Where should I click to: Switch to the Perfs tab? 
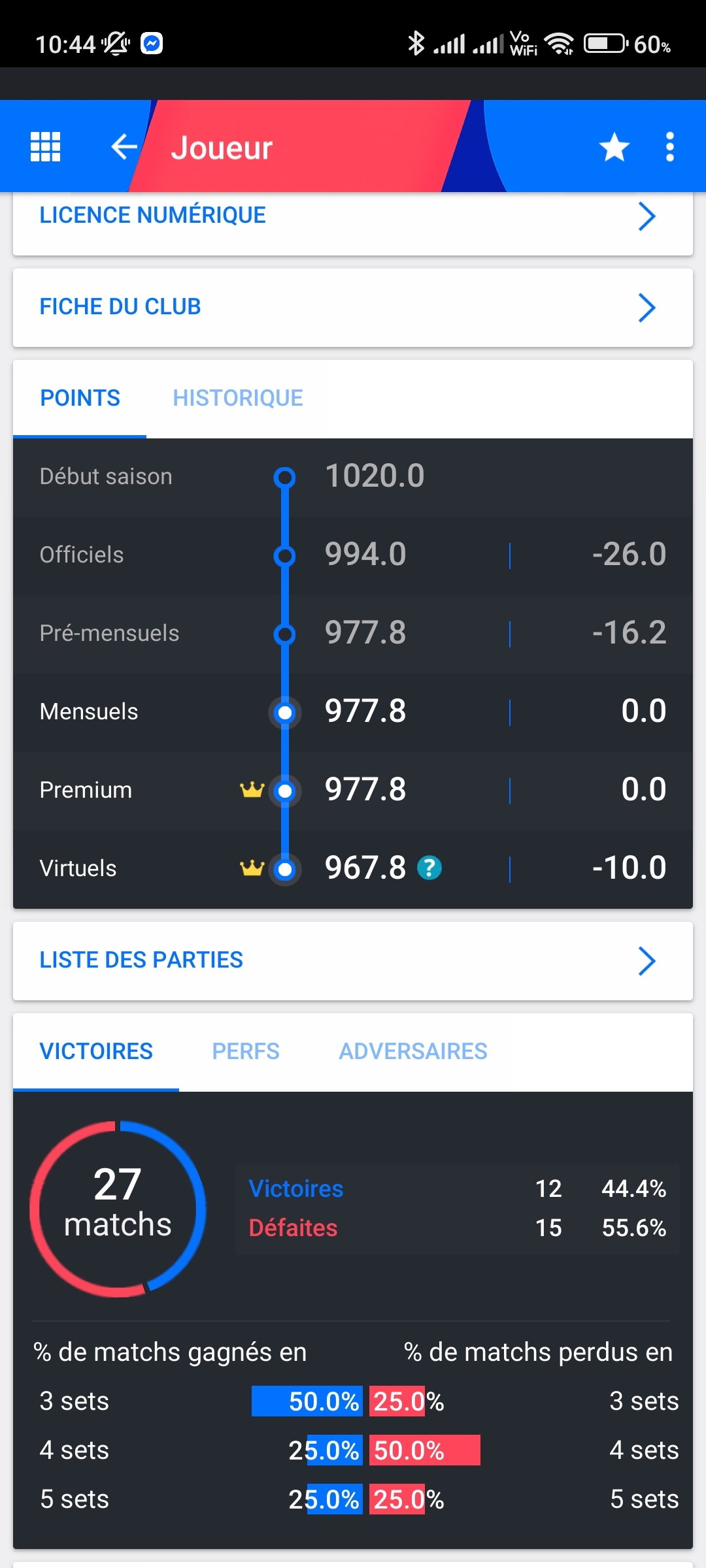(246, 1051)
